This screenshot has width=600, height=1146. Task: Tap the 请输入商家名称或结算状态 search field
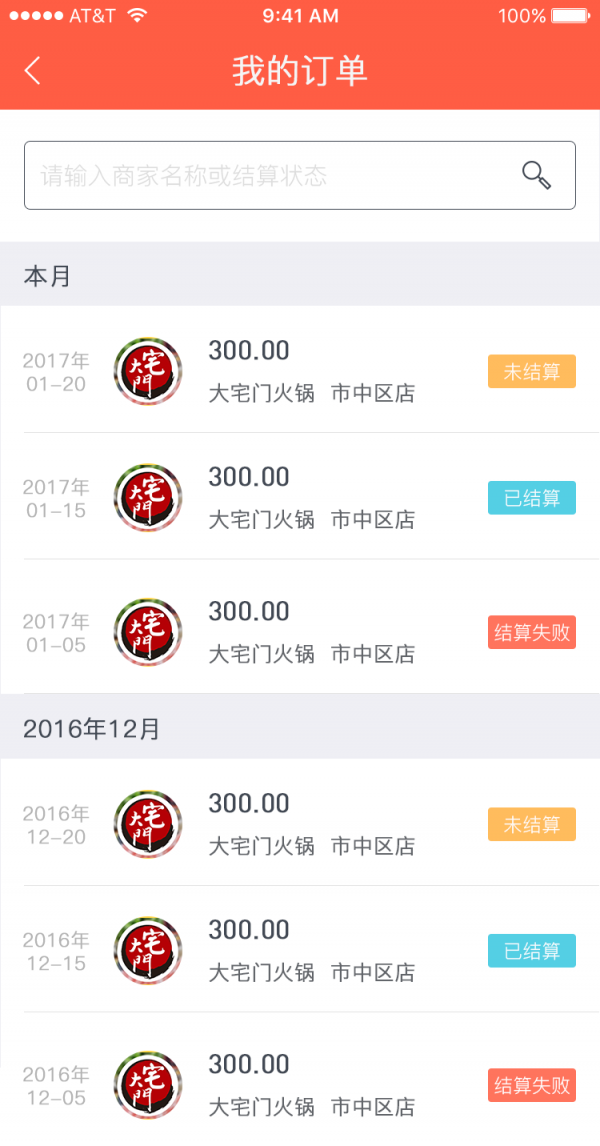[x=270, y=176]
